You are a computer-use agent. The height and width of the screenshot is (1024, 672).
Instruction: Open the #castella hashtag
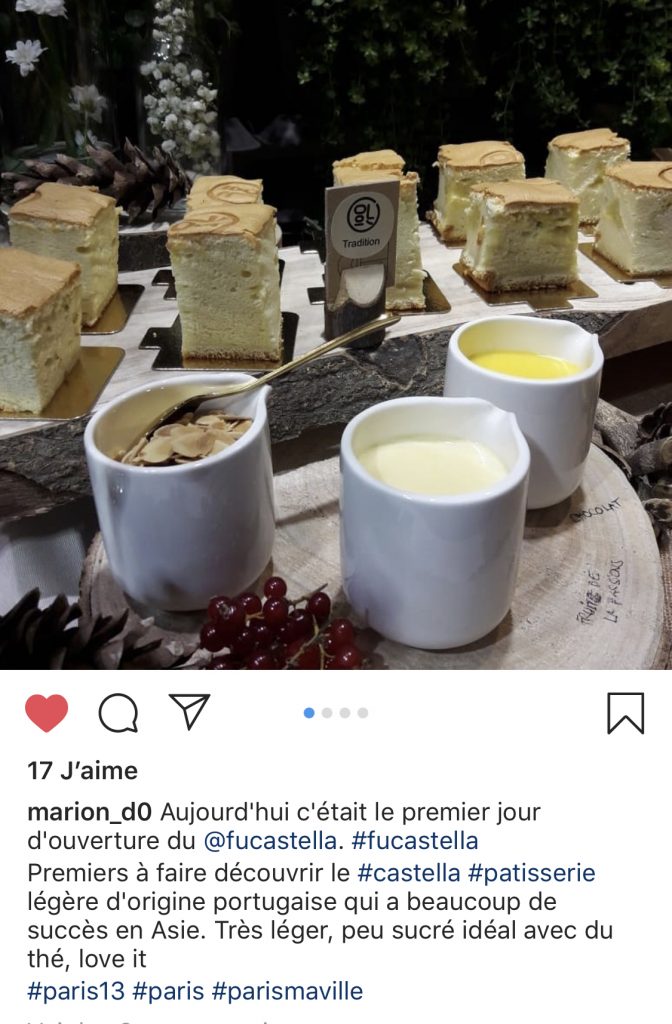408,872
